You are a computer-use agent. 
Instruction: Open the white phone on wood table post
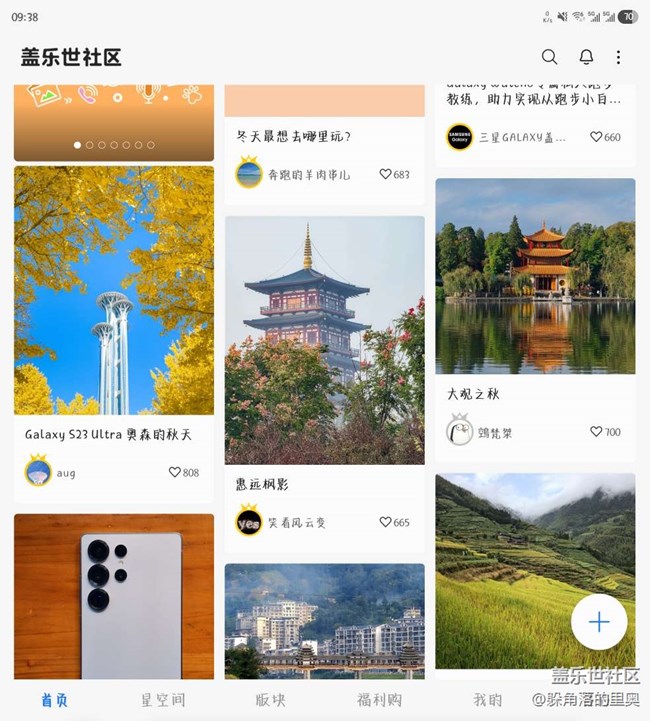point(114,596)
